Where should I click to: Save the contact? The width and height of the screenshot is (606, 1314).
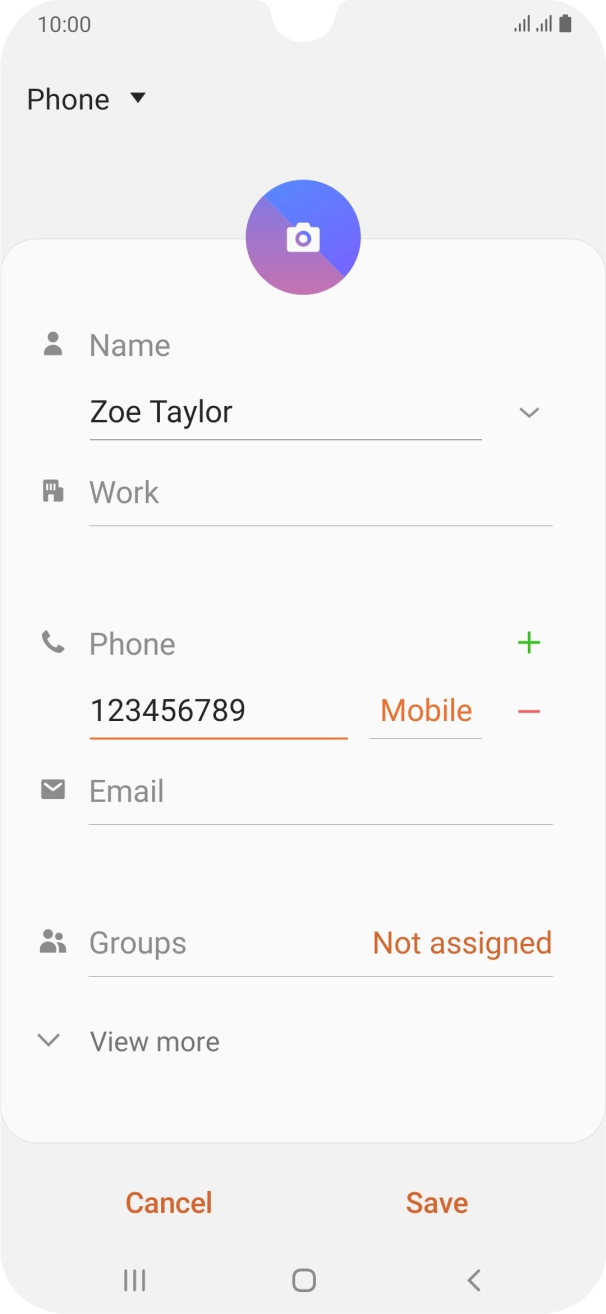(437, 1202)
